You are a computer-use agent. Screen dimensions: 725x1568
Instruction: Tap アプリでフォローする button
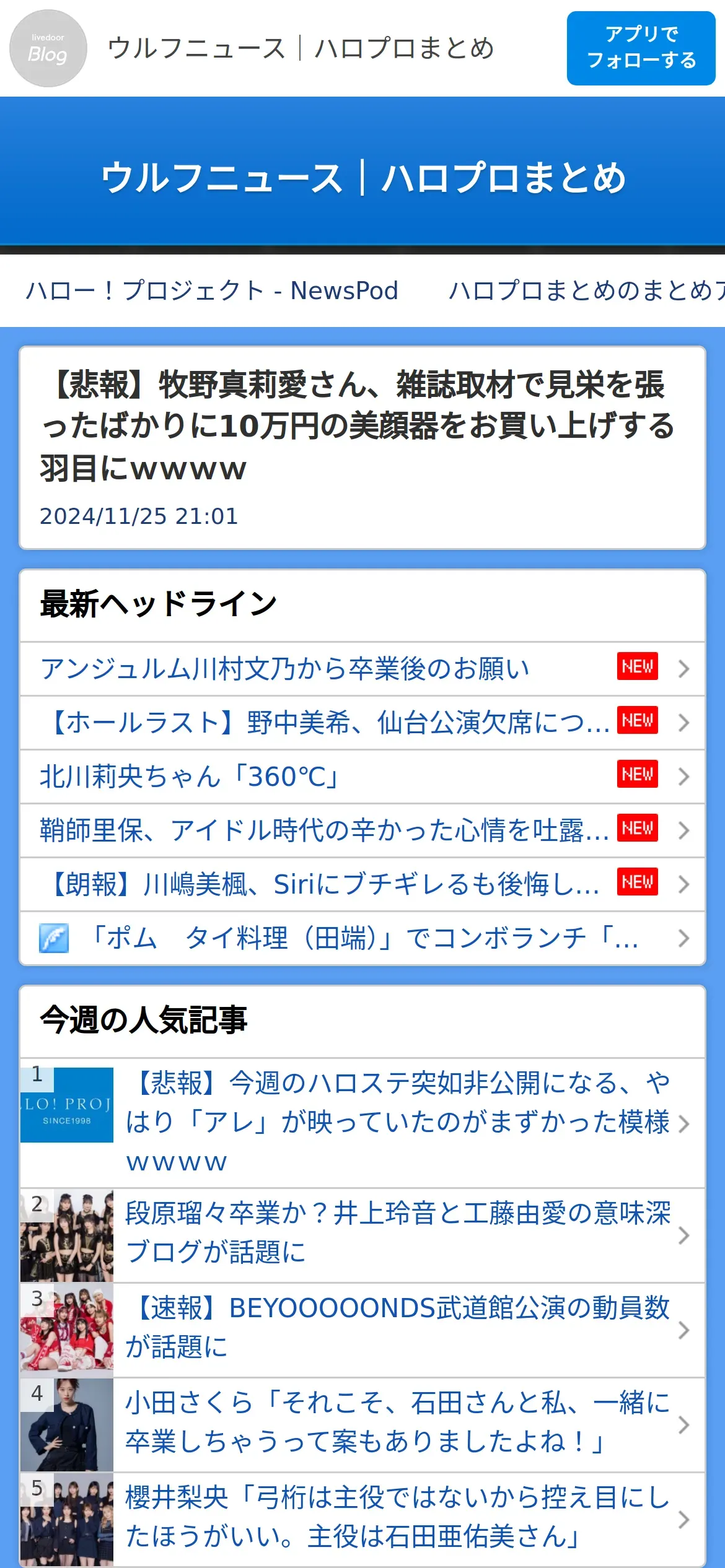point(641,48)
